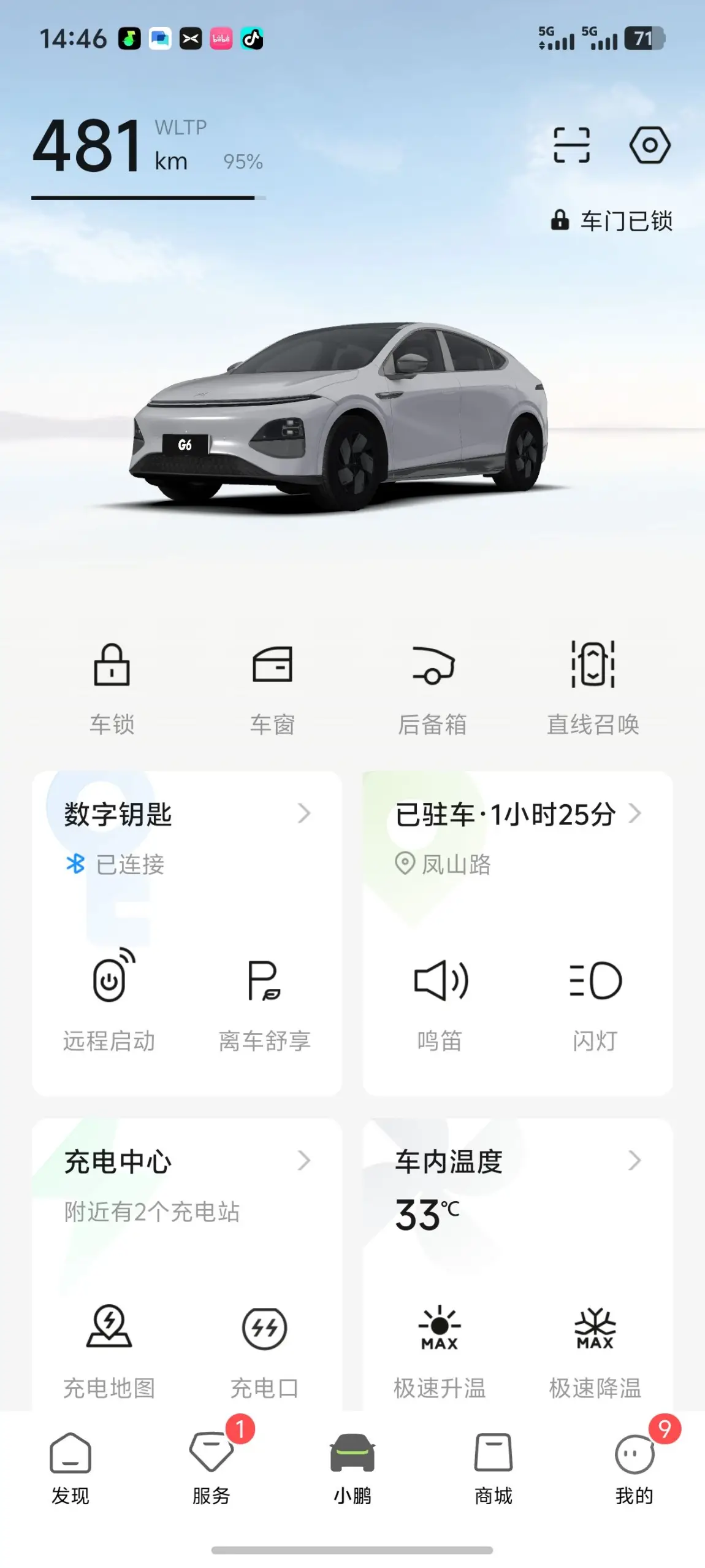View parking details for 已驻车
Viewport: 705px width, 1568px height.
tap(517, 815)
